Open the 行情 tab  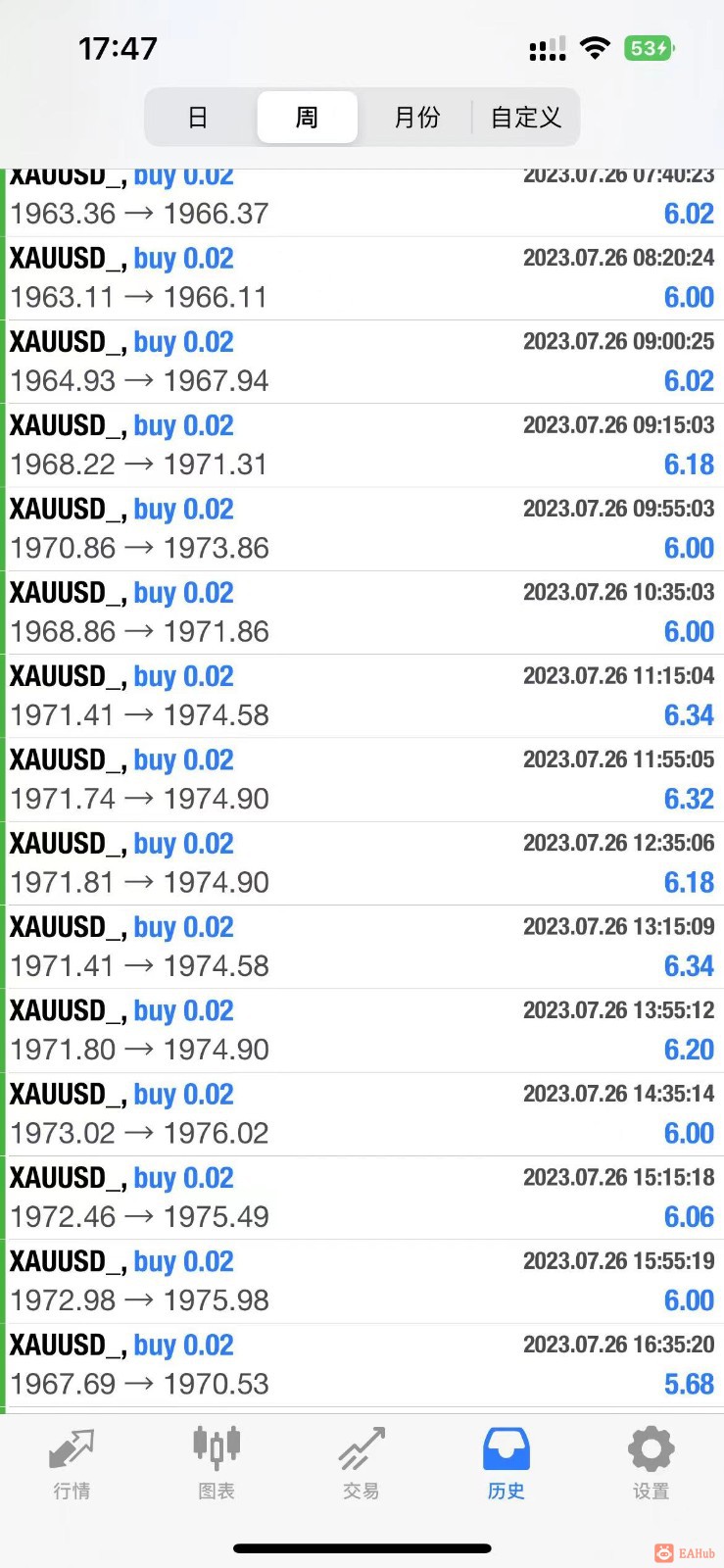[x=72, y=1464]
